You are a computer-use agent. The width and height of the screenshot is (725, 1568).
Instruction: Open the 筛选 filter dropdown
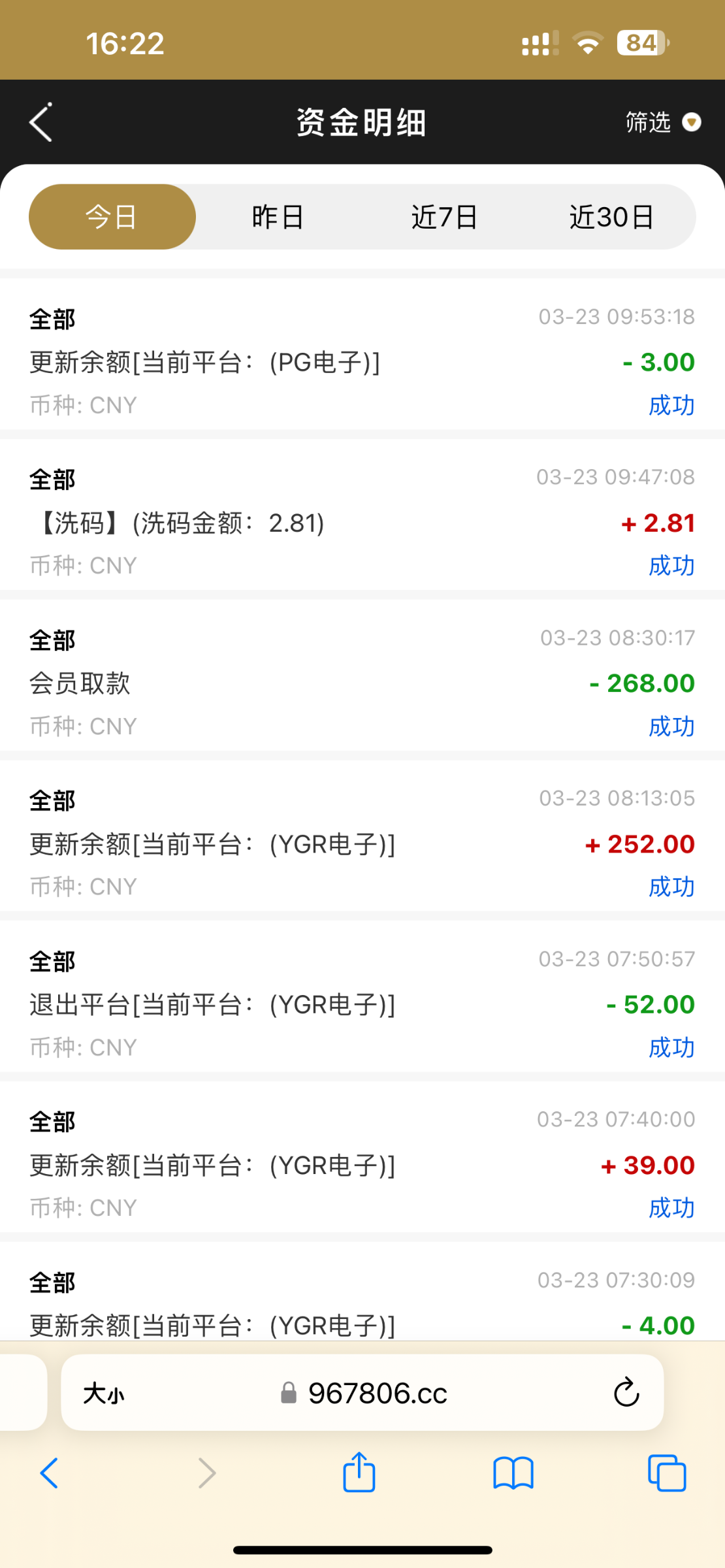(662, 122)
